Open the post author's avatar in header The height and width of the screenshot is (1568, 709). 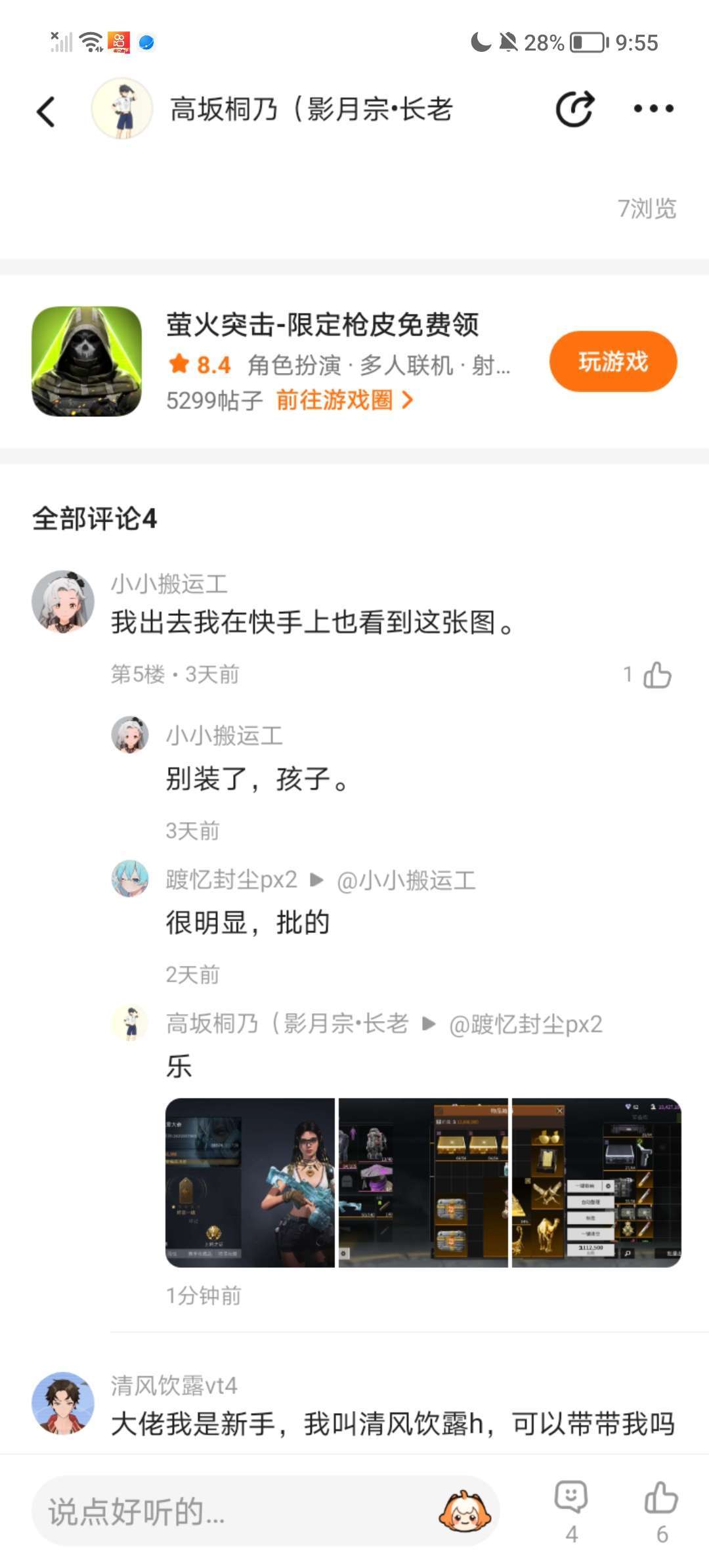[x=122, y=109]
